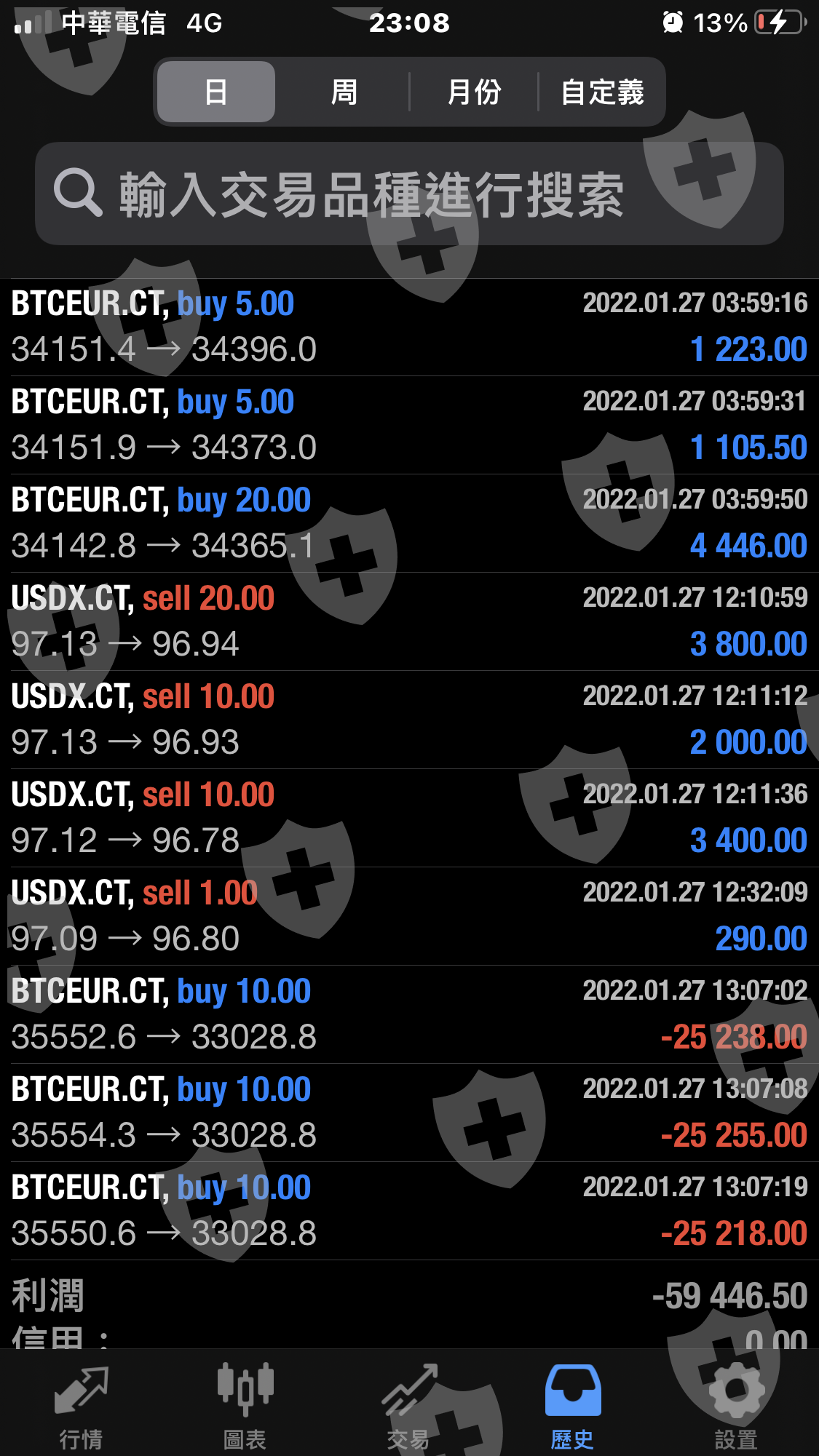Choose the 自定義 custom period
The image size is (819, 1456).
point(602,92)
